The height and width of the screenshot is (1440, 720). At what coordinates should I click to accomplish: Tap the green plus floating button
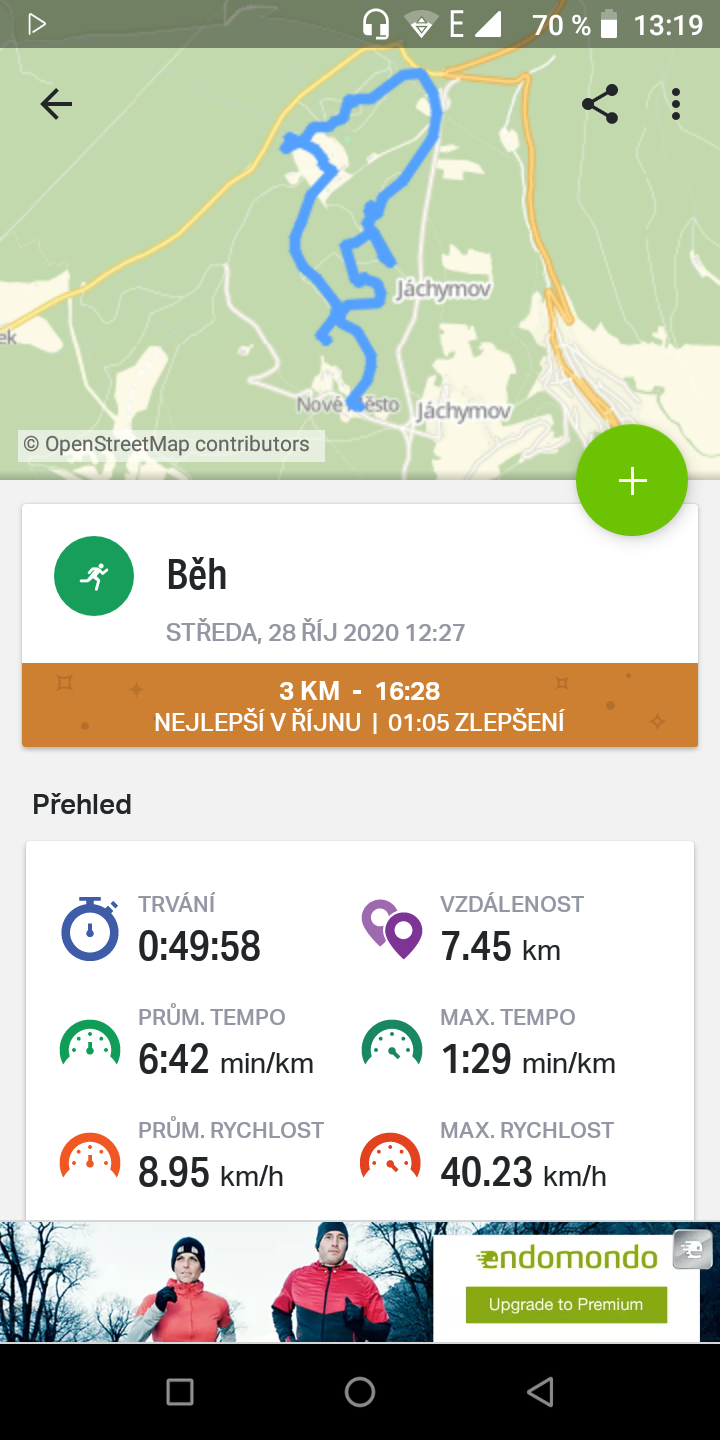click(x=632, y=481)
